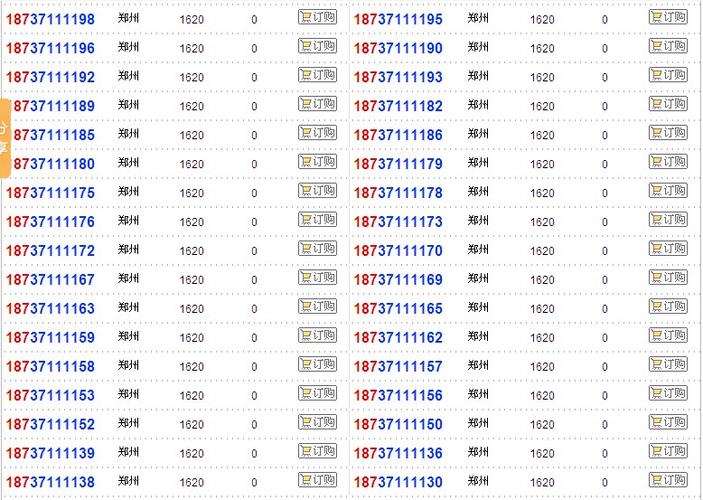
Task: Order the number 18737111198
Action: click(317, 17)
